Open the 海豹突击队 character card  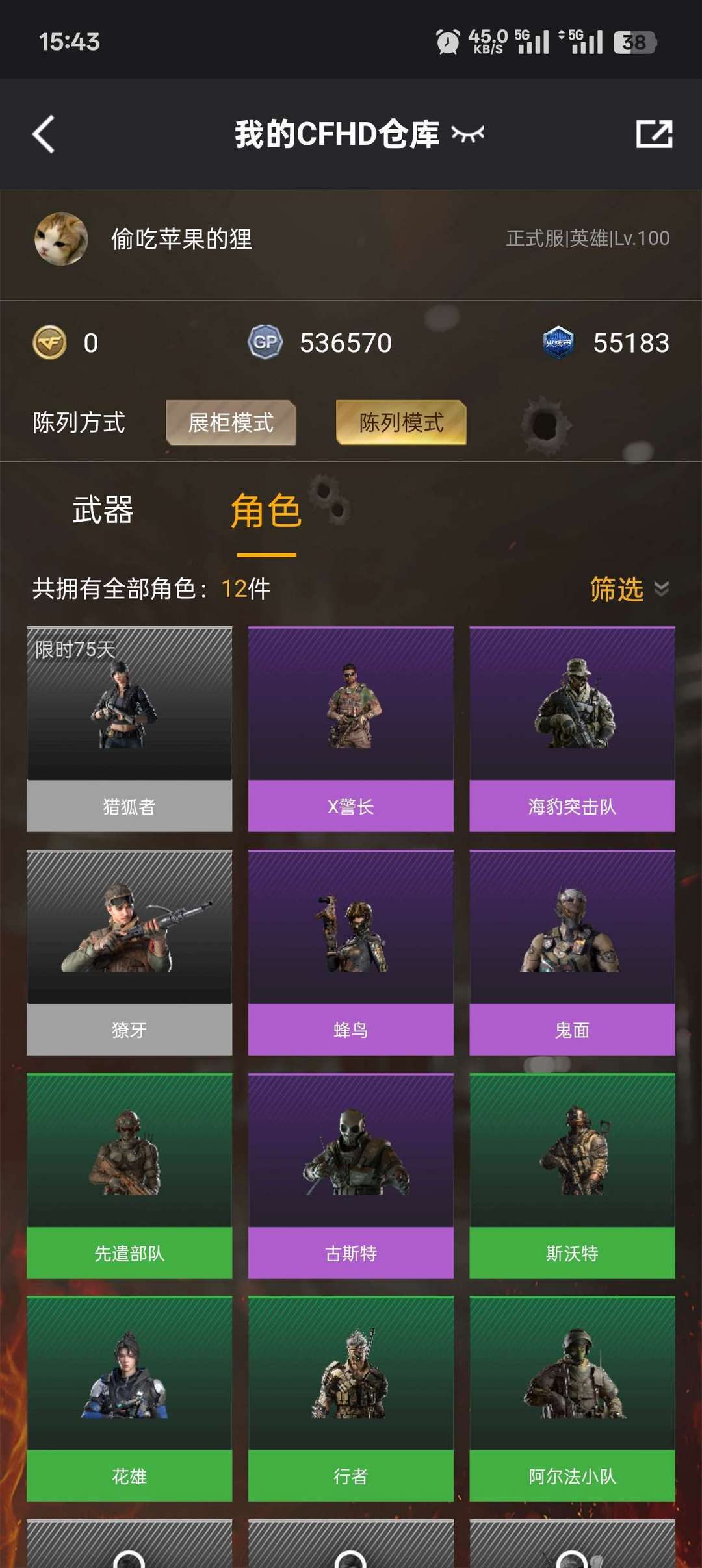(x=573, y=729)
